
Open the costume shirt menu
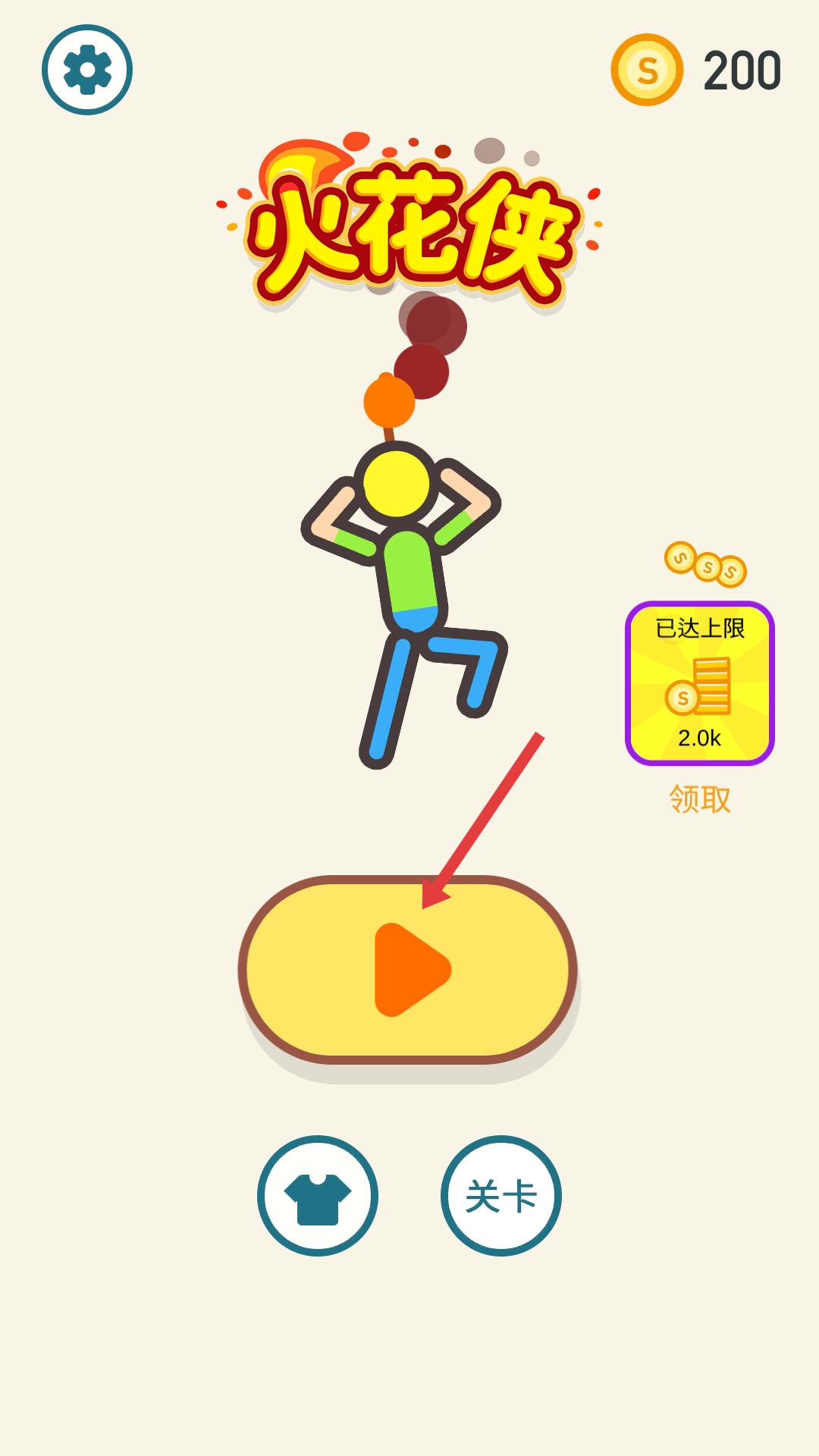318,1196
